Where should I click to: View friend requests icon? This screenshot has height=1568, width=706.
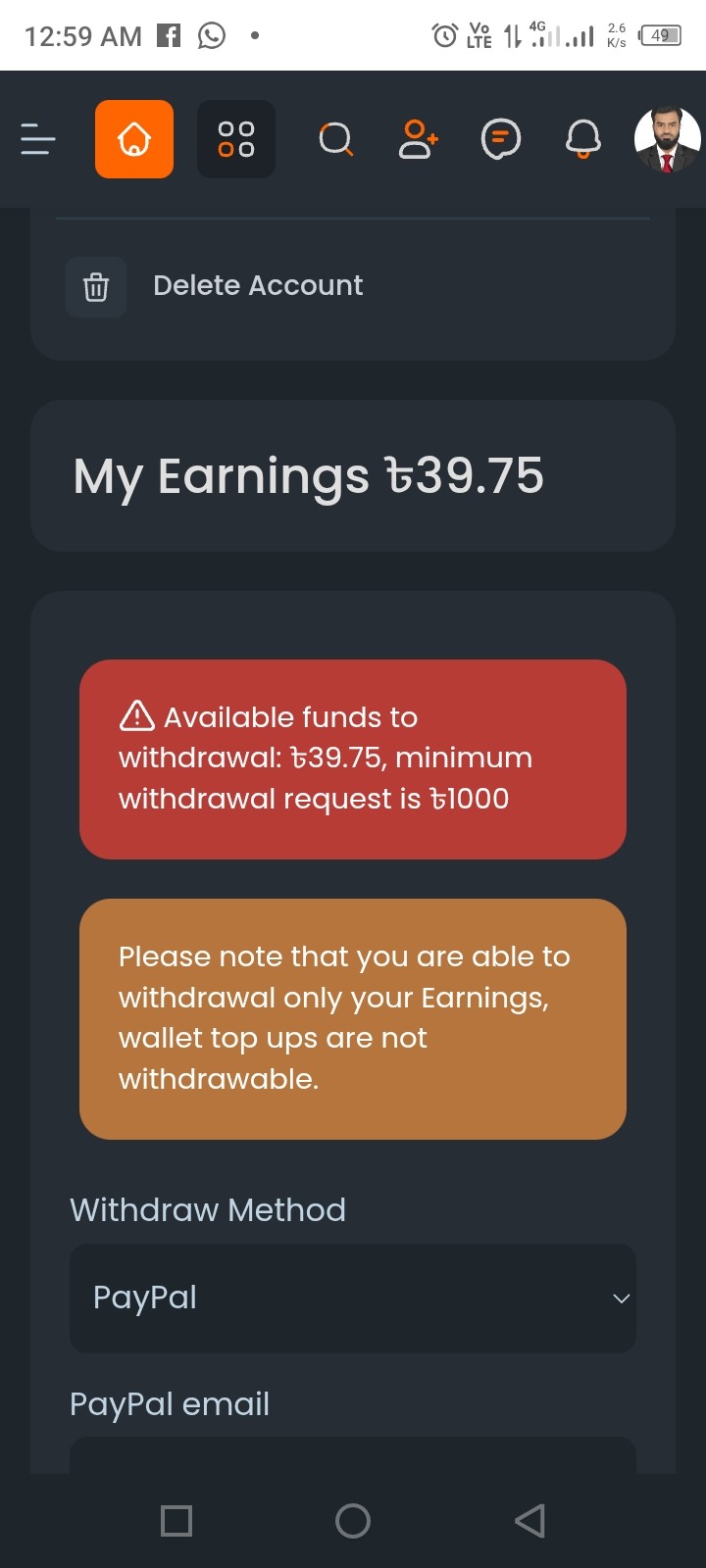pos(418,139)
